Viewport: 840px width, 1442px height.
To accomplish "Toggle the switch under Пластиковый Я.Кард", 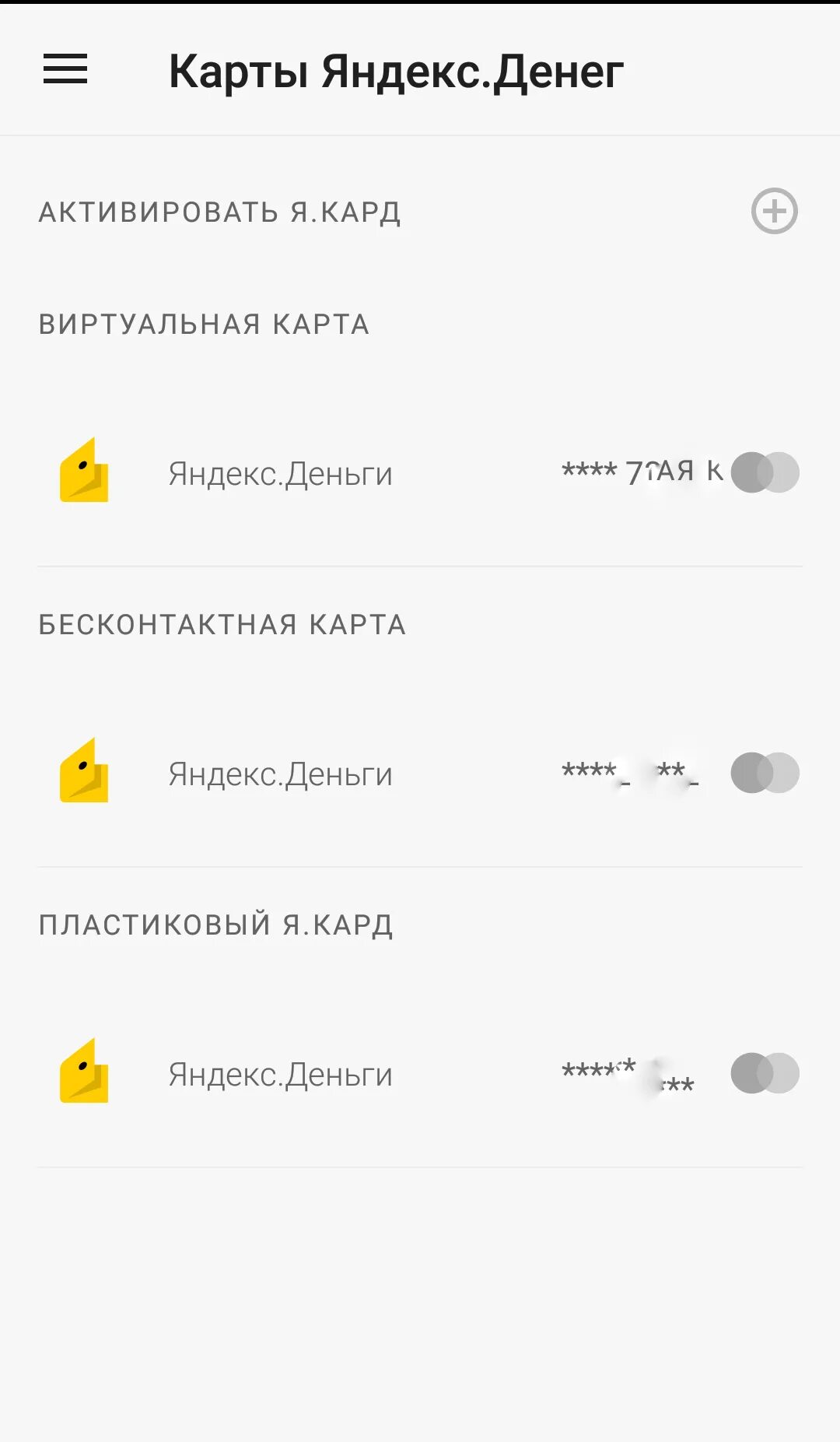I will coord(765,1073).
